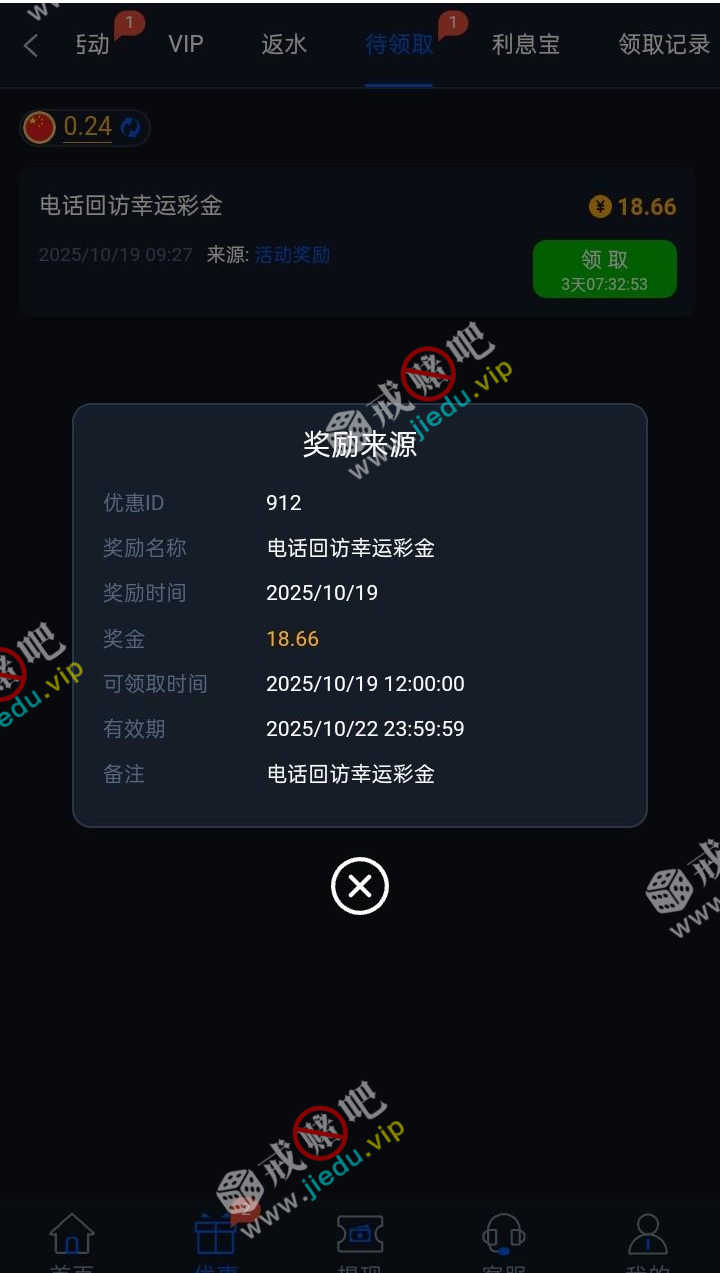This screenshot has width=720, height=1273.
Task: Tap the green 领取 button
Action: (x=604, y=269)
